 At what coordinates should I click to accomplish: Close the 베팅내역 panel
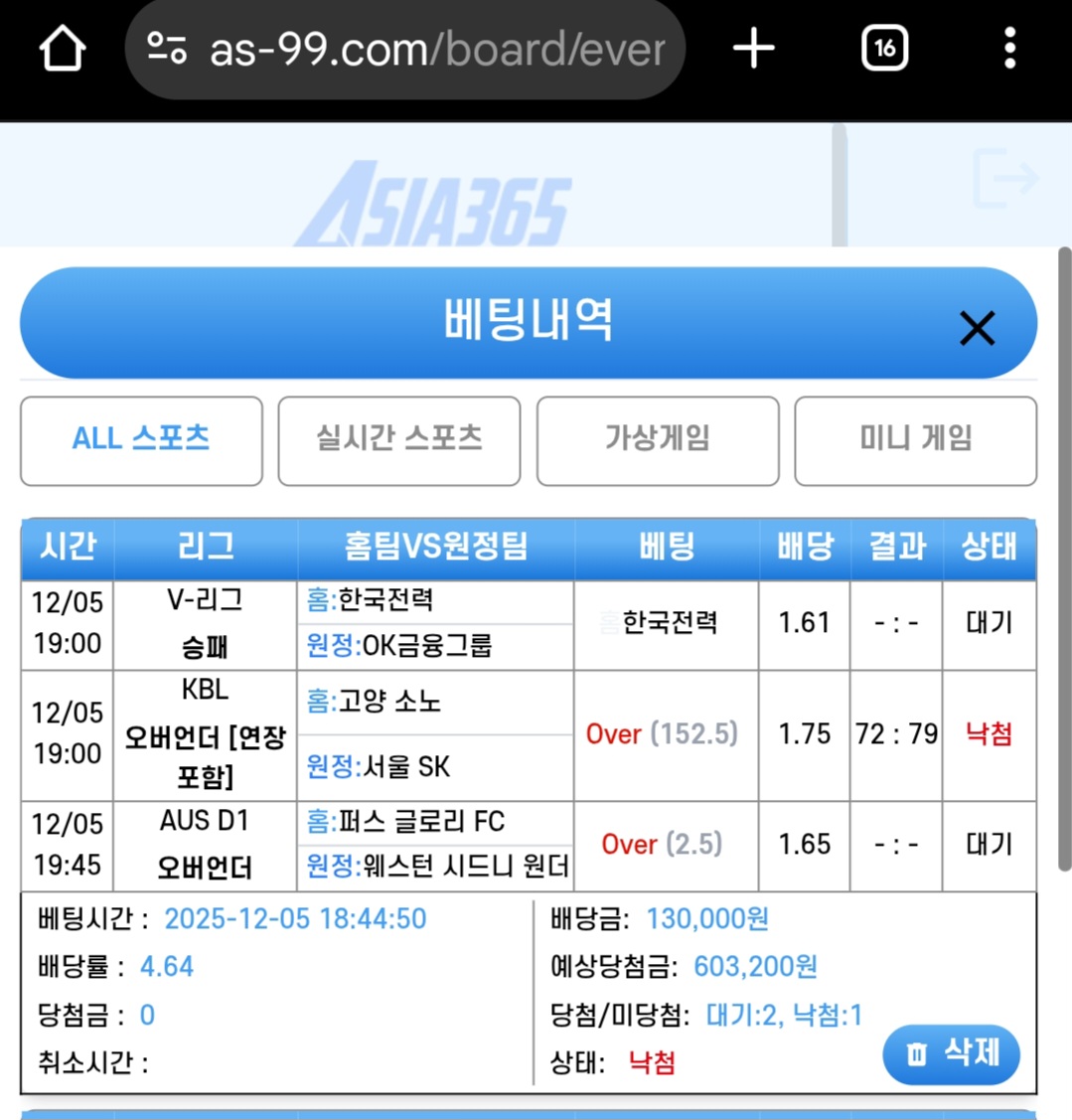tap(977, 327)
